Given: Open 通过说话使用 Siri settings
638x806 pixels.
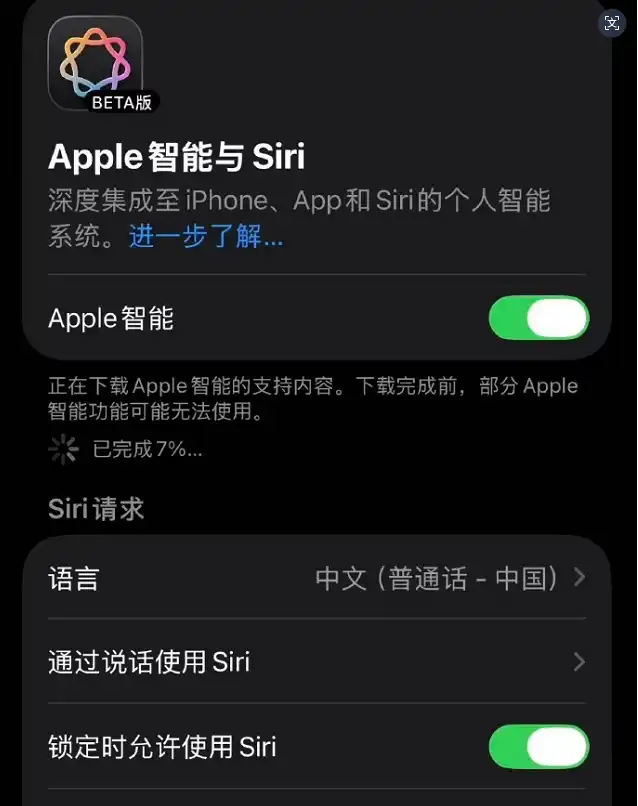Looking at the screenshot, I should coord(316,662).
